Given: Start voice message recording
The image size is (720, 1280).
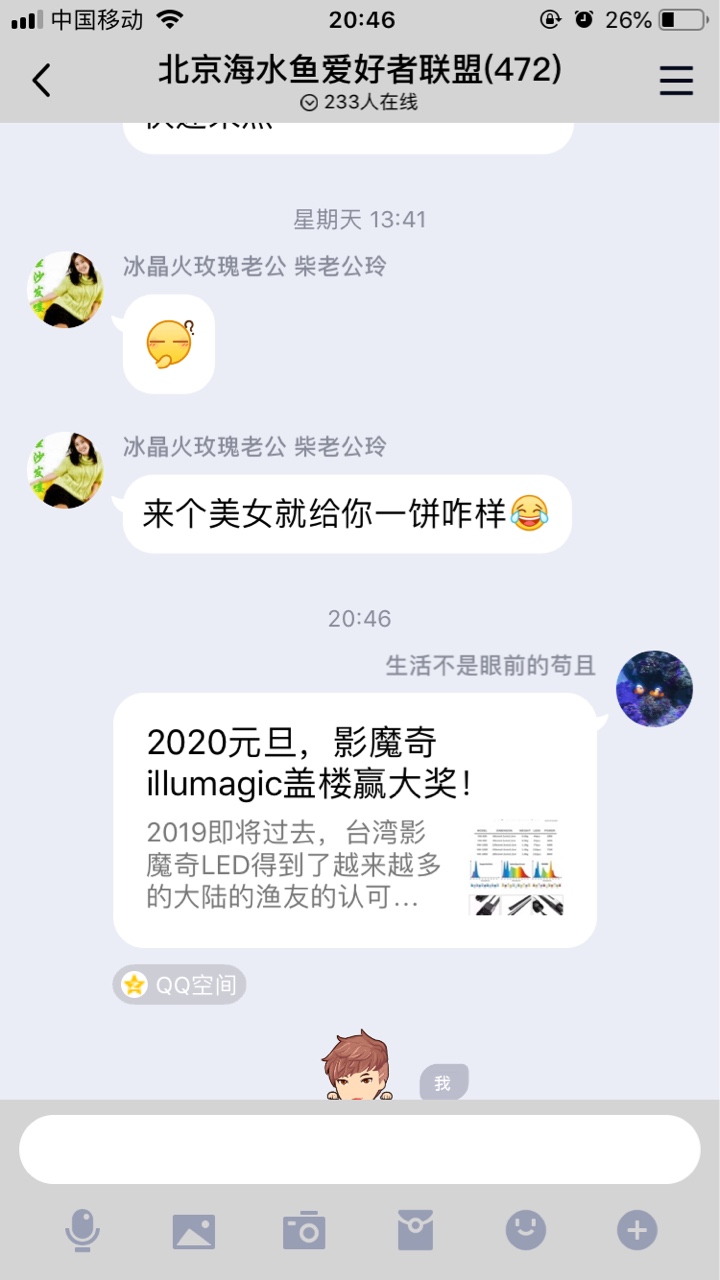Looking at the screenshot, I should [x=83, y=1229].
